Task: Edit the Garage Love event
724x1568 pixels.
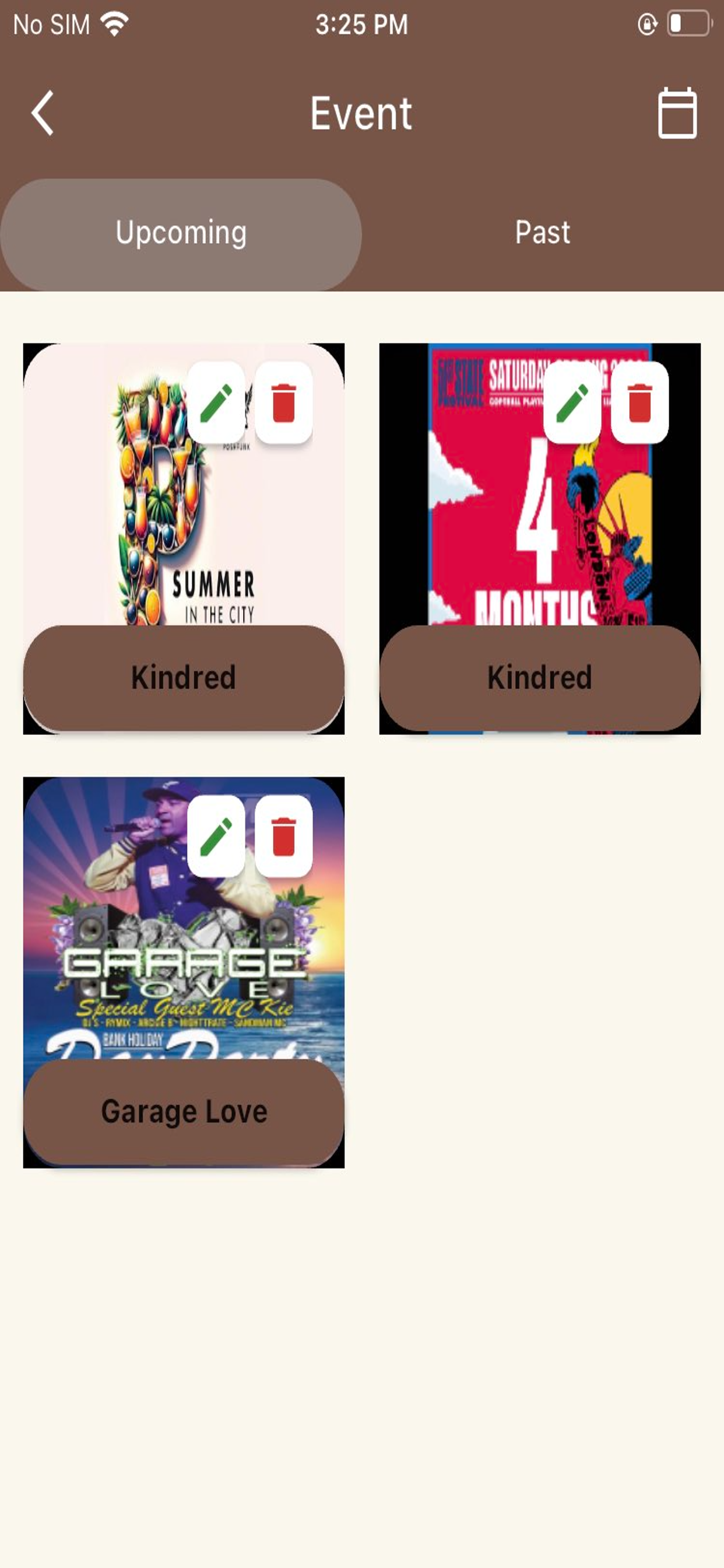Action: pyautogui.click(x=217, y=836)
